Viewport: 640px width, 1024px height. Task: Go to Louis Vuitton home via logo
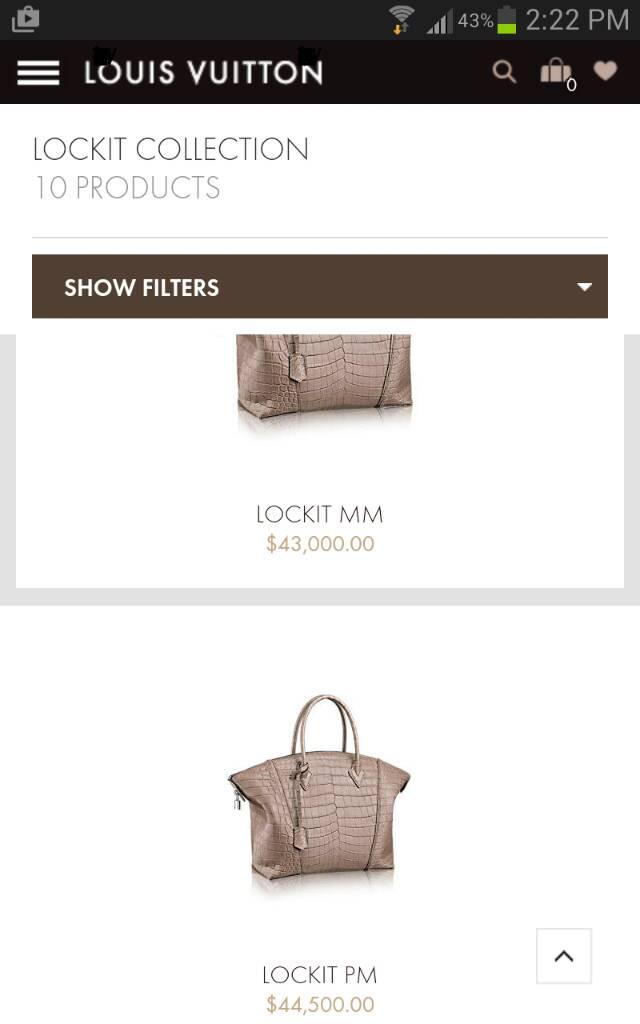tap(203, 72)
